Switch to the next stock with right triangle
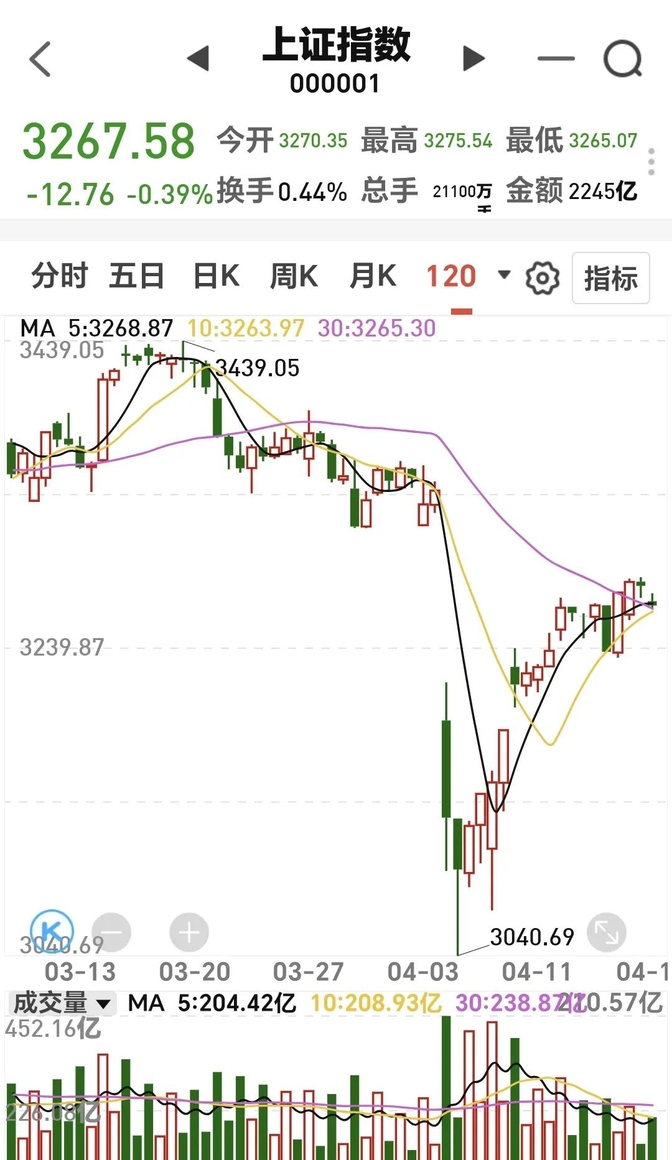The width and height of the screenshot is (672, 1160). (473, 58)
